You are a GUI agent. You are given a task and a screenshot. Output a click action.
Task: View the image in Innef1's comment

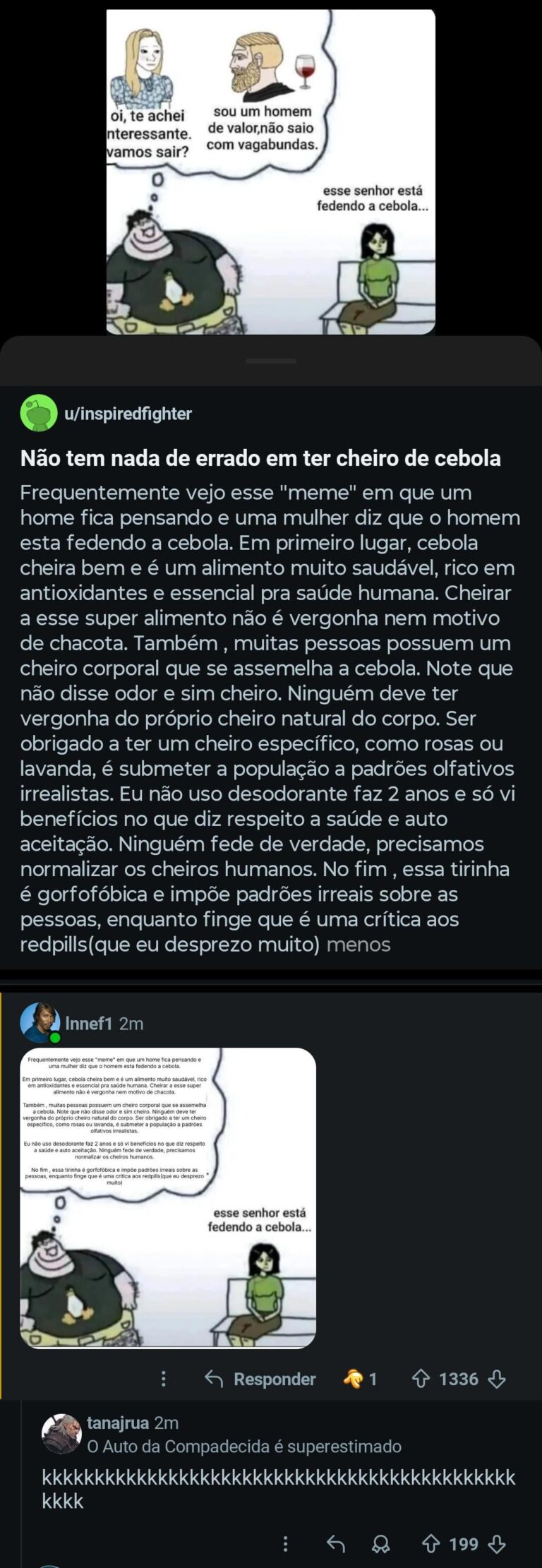tap(168, 1197)
